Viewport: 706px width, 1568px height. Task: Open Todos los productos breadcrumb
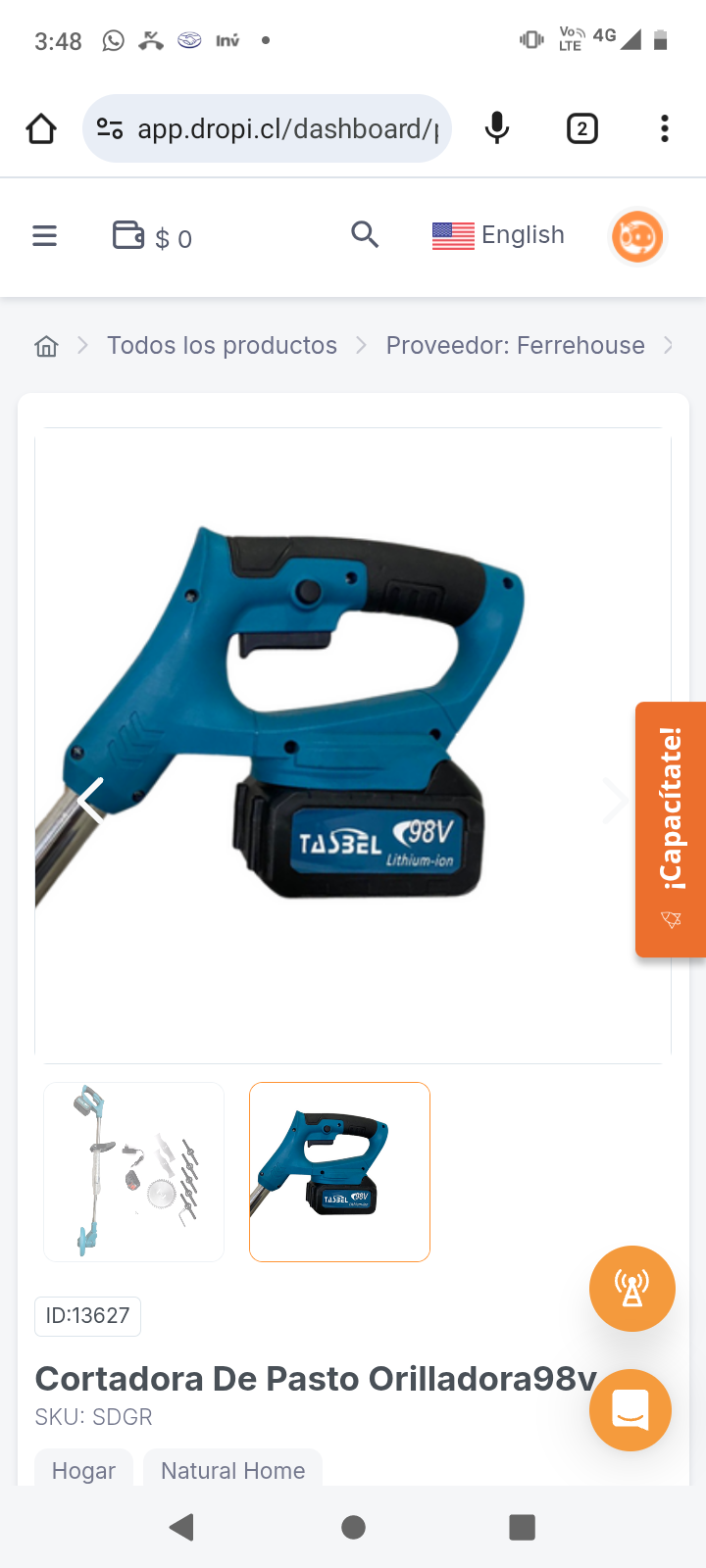[x=222, y=346]
